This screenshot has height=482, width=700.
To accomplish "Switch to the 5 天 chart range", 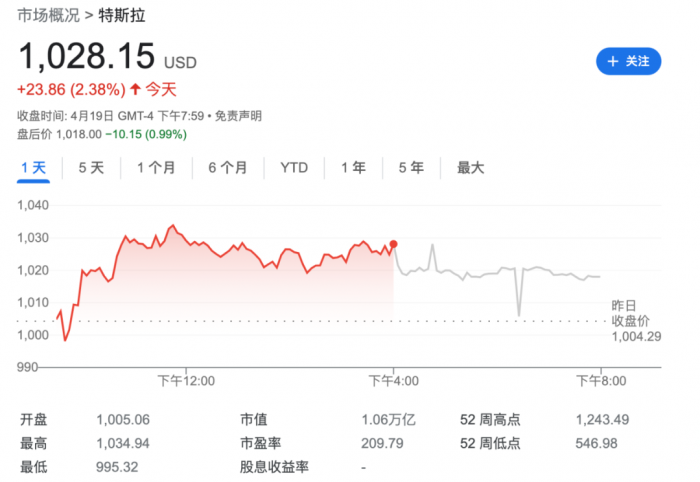I will (x=91, y=168).
